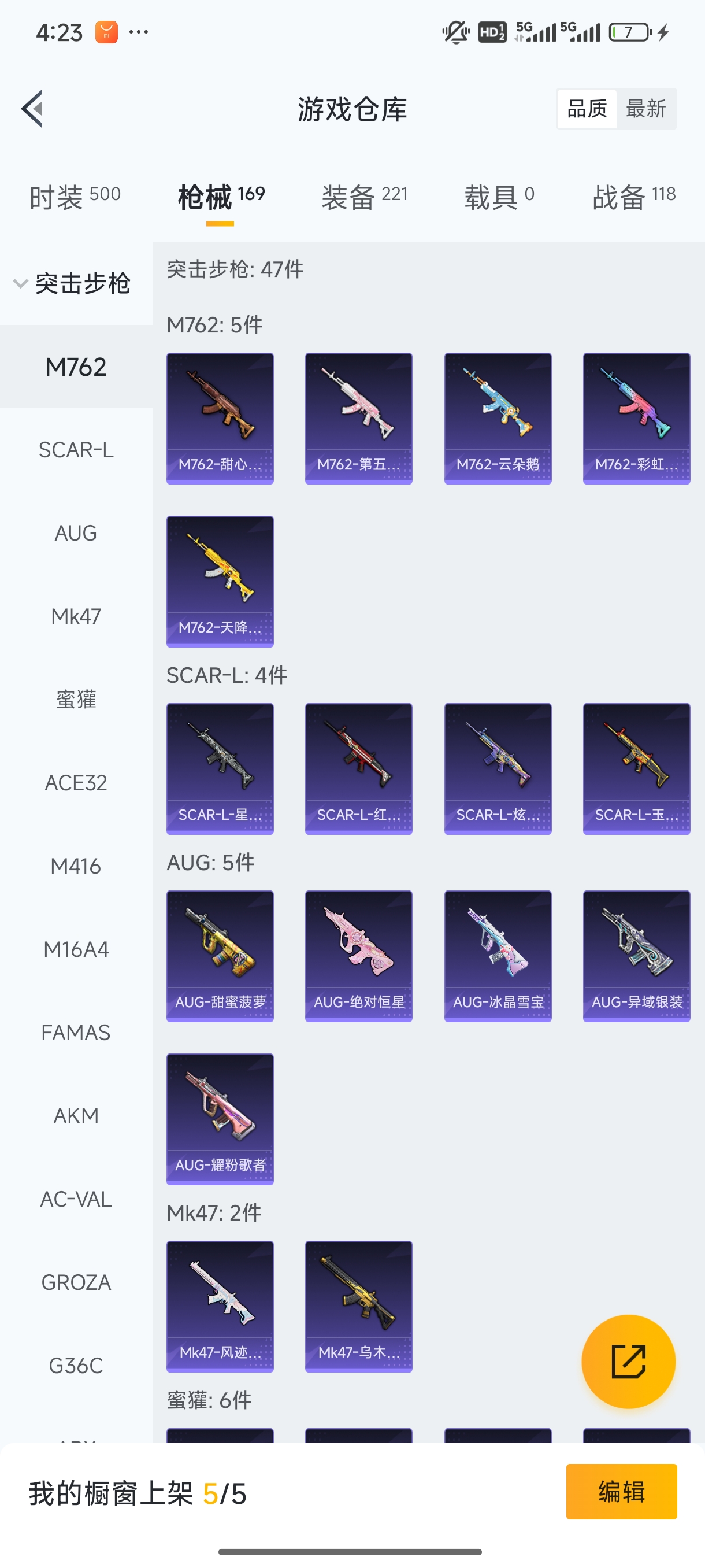Tap the 编辑 button for the showcase
The width and height of the screenshot is (705, 1568).
click(621, 1491)
